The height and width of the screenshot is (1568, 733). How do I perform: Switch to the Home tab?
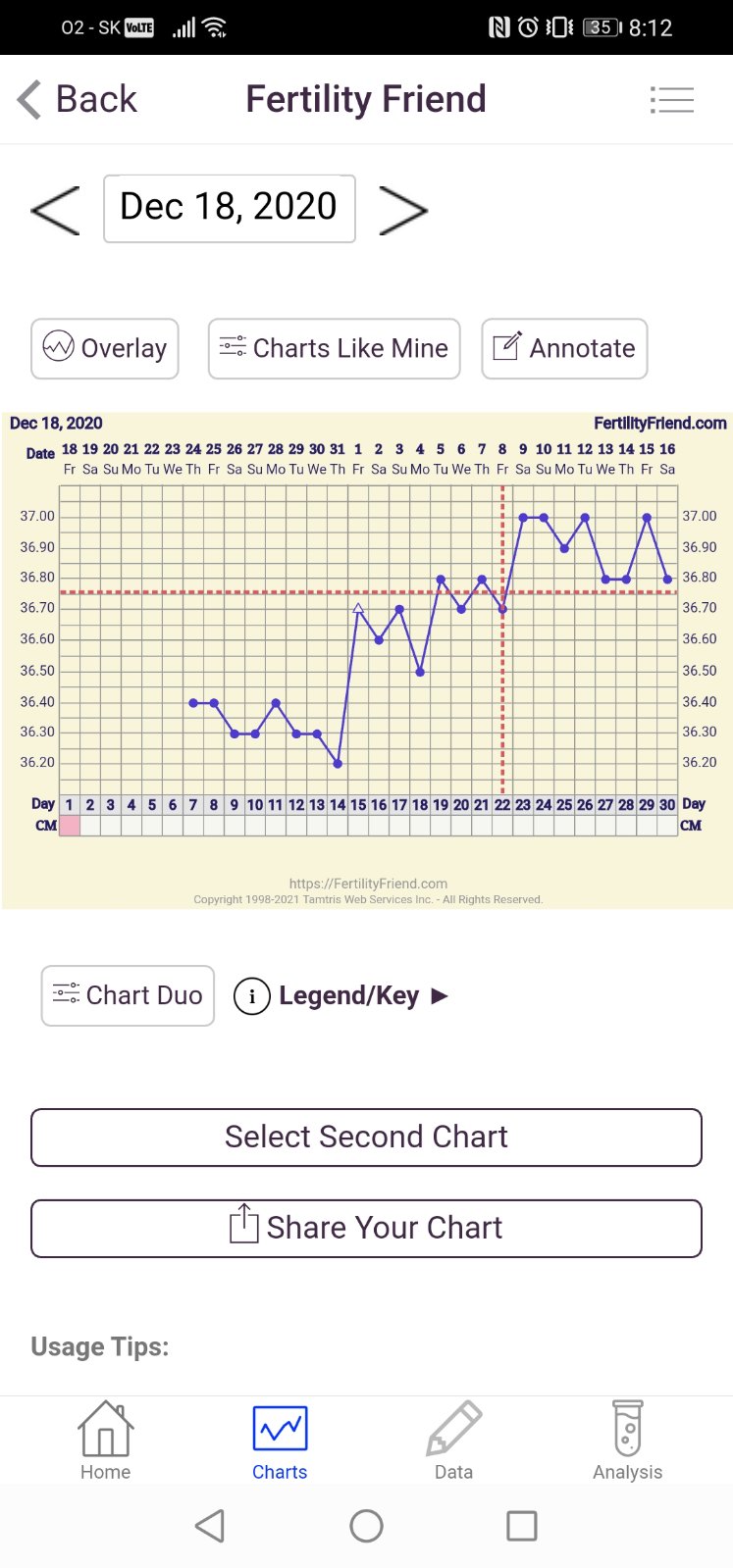tap(105, 1440)
